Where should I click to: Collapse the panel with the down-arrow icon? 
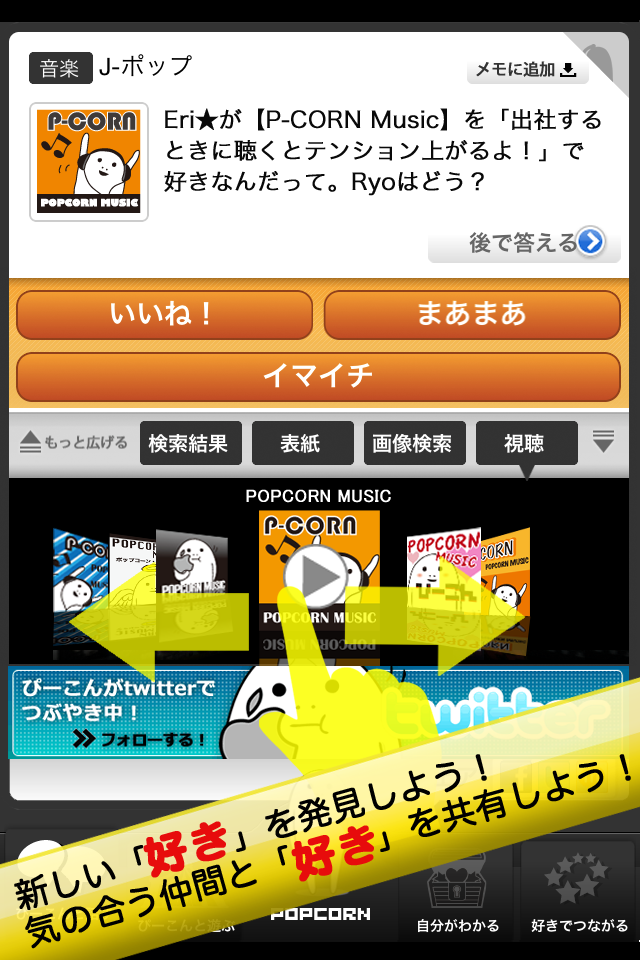[603, 441]
